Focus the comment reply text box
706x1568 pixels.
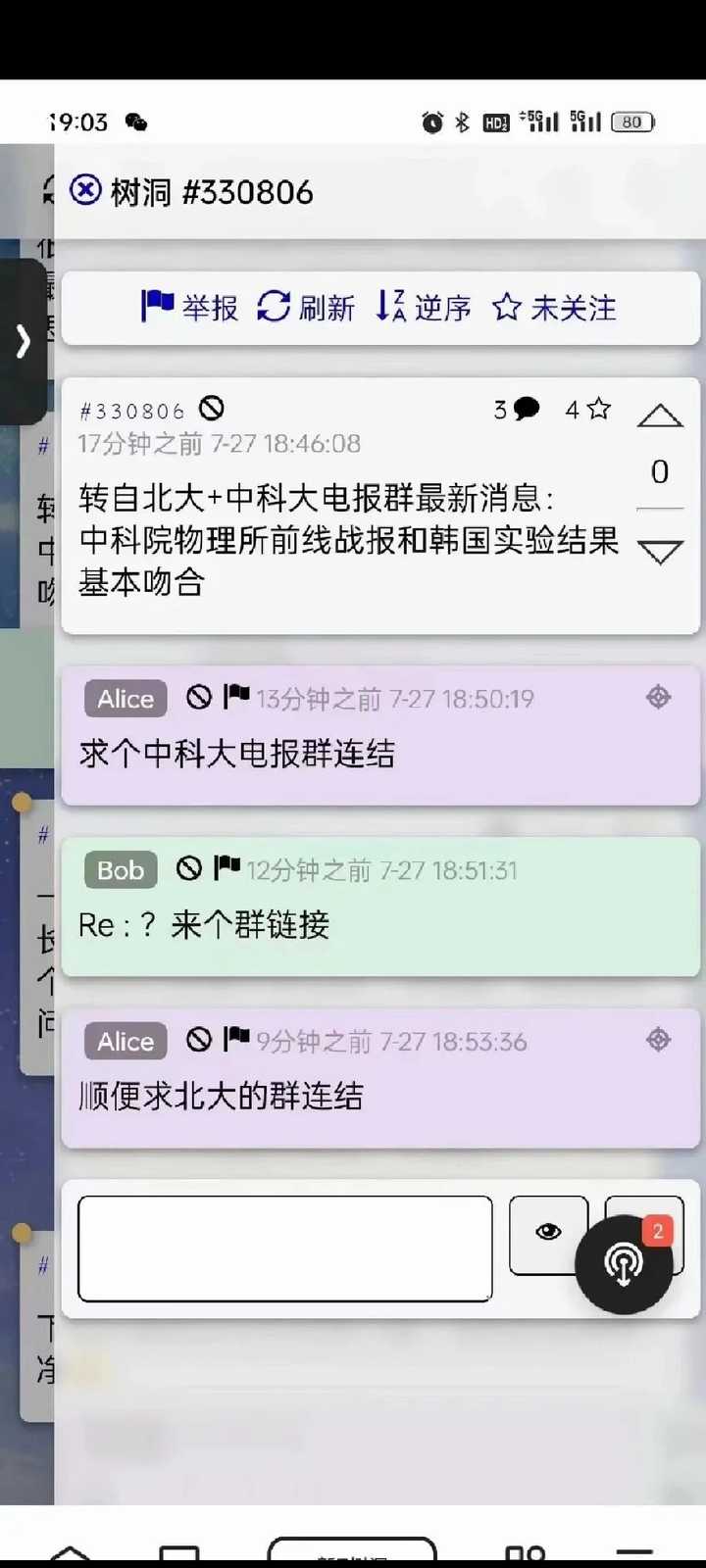pyautogui.click(x=284, y=1249)
